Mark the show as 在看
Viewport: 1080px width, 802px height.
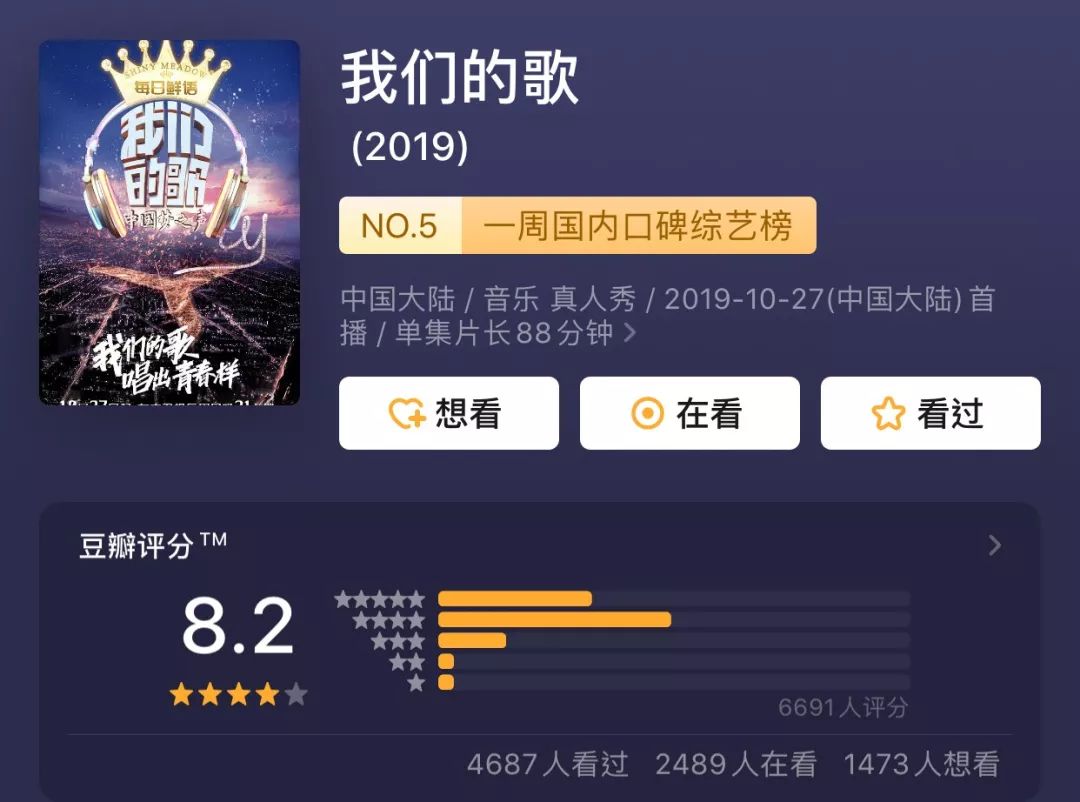pos(689,413)
